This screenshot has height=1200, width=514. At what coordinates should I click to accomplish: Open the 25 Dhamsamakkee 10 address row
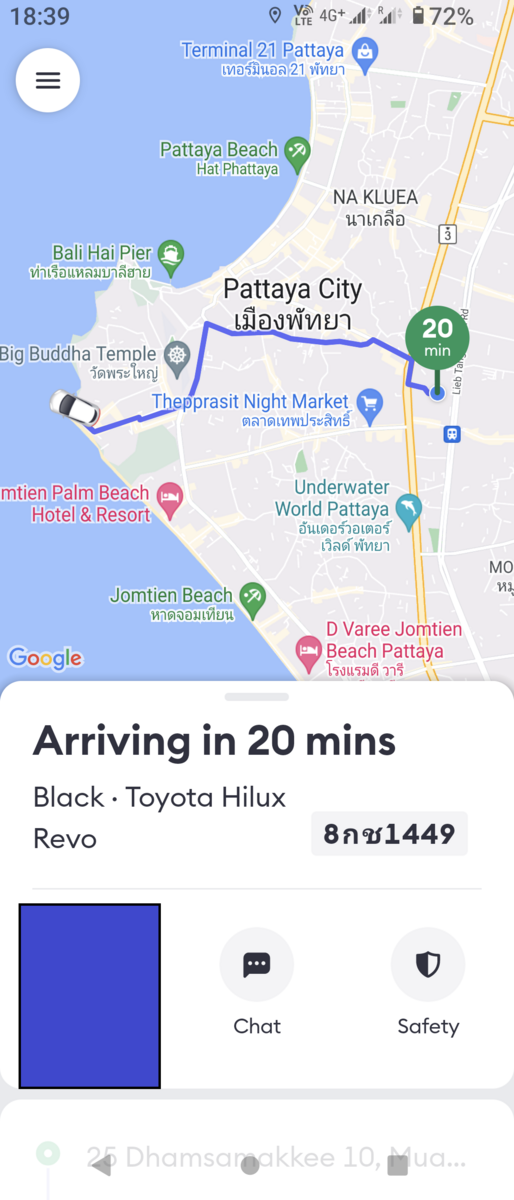(x=257, y=1160)
